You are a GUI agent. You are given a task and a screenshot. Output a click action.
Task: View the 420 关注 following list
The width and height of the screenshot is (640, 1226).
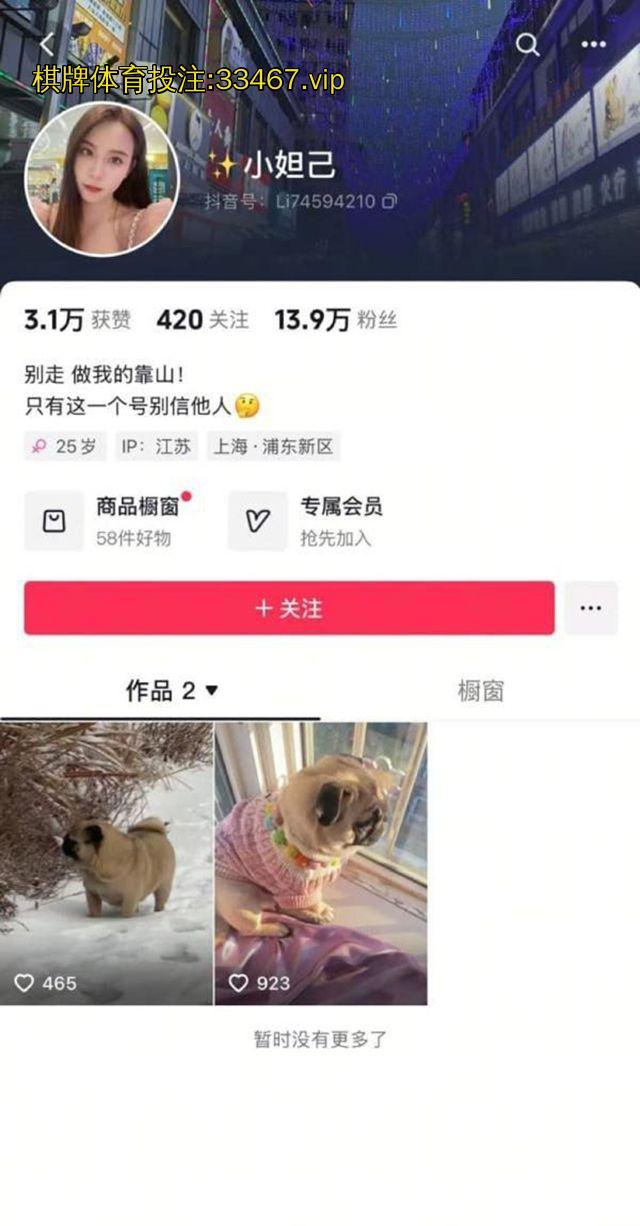[202, 320]
